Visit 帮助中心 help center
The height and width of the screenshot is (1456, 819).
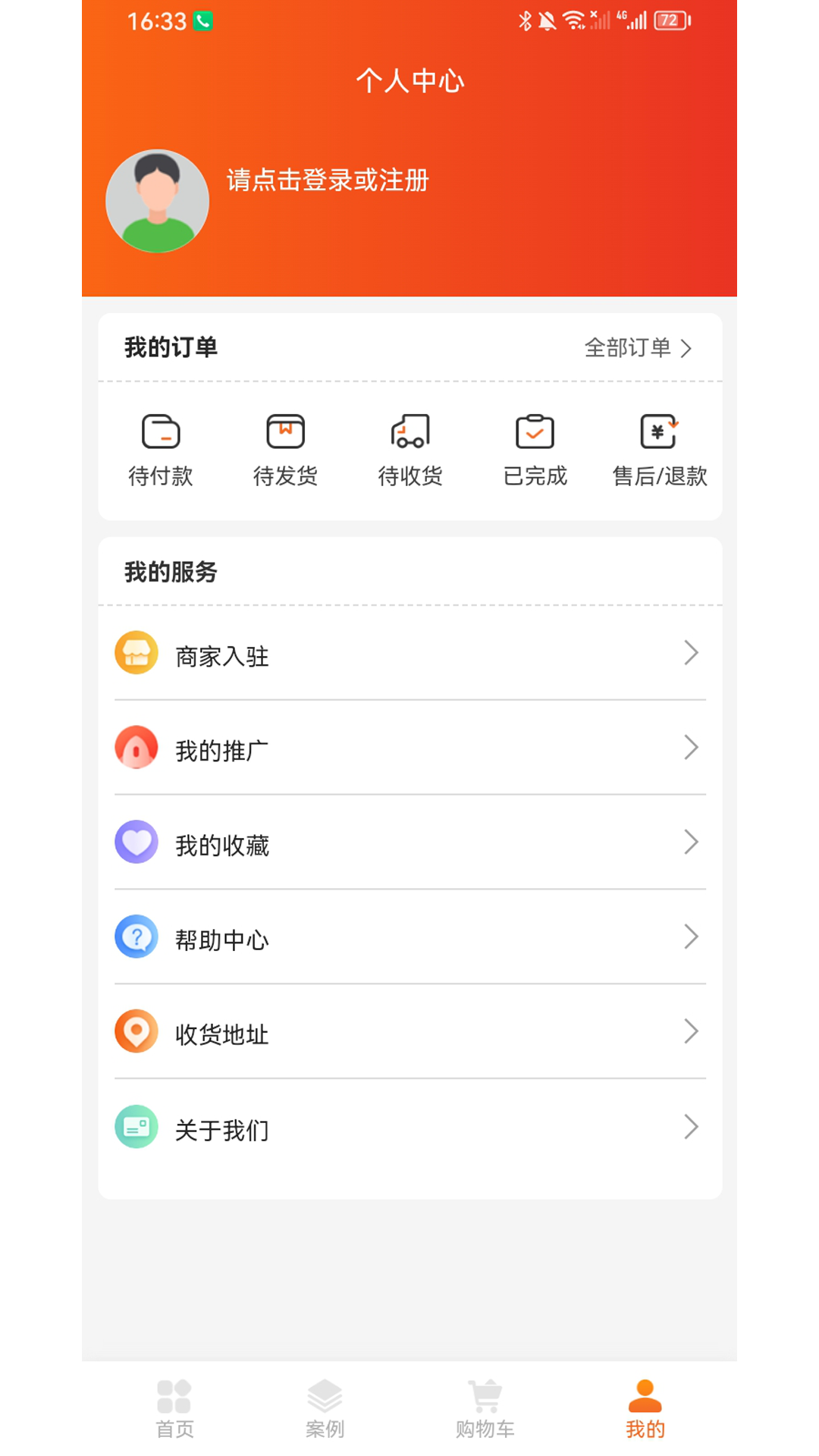tap(409, 938)
